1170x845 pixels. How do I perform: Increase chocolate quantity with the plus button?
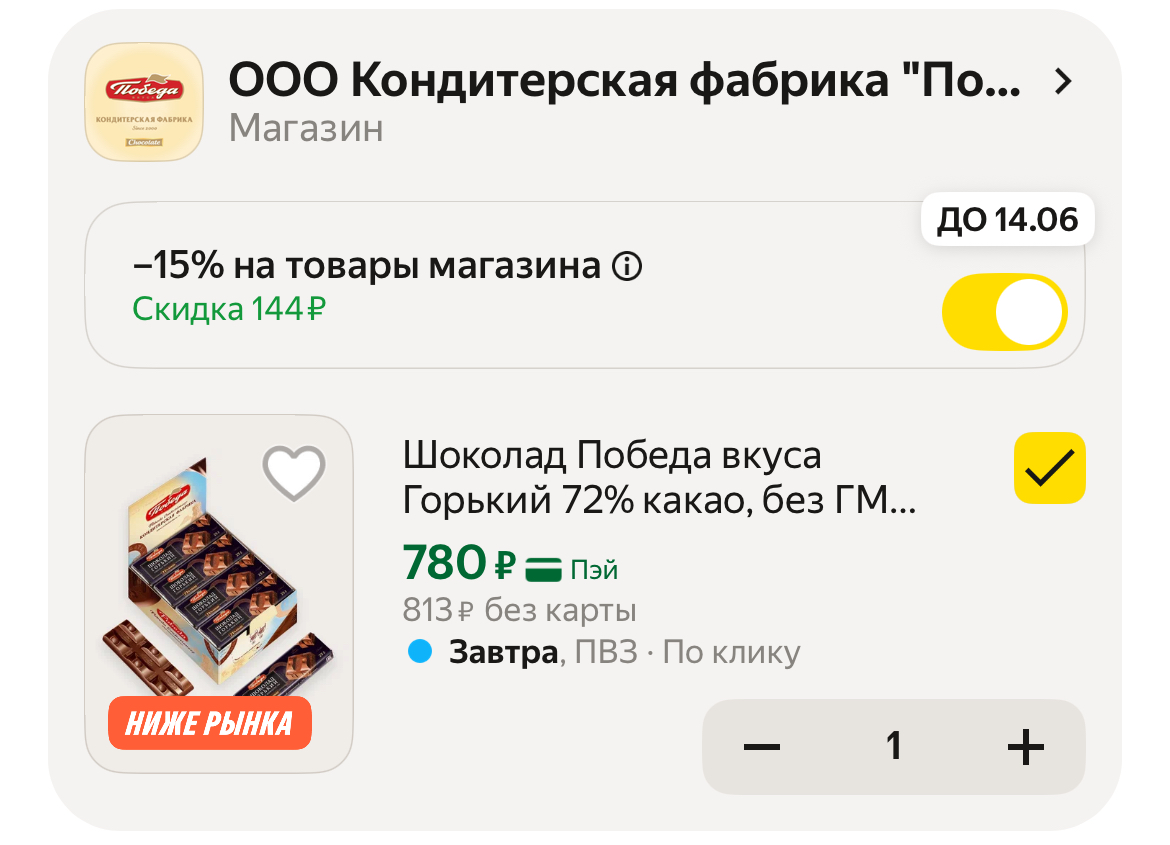[1025, 747]
